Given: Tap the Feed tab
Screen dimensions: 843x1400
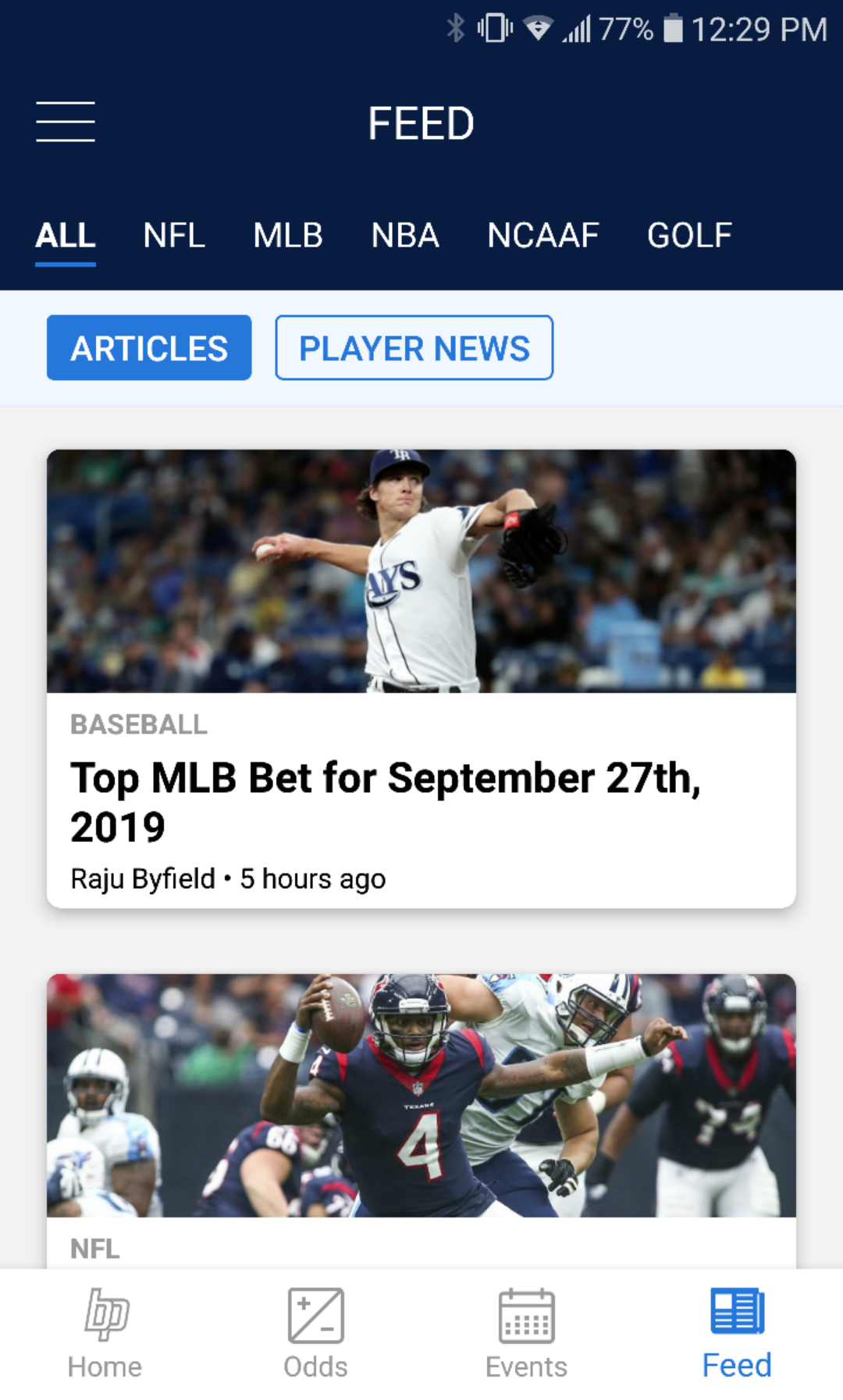Looking at the screenshot, I should coord(737,1334).
